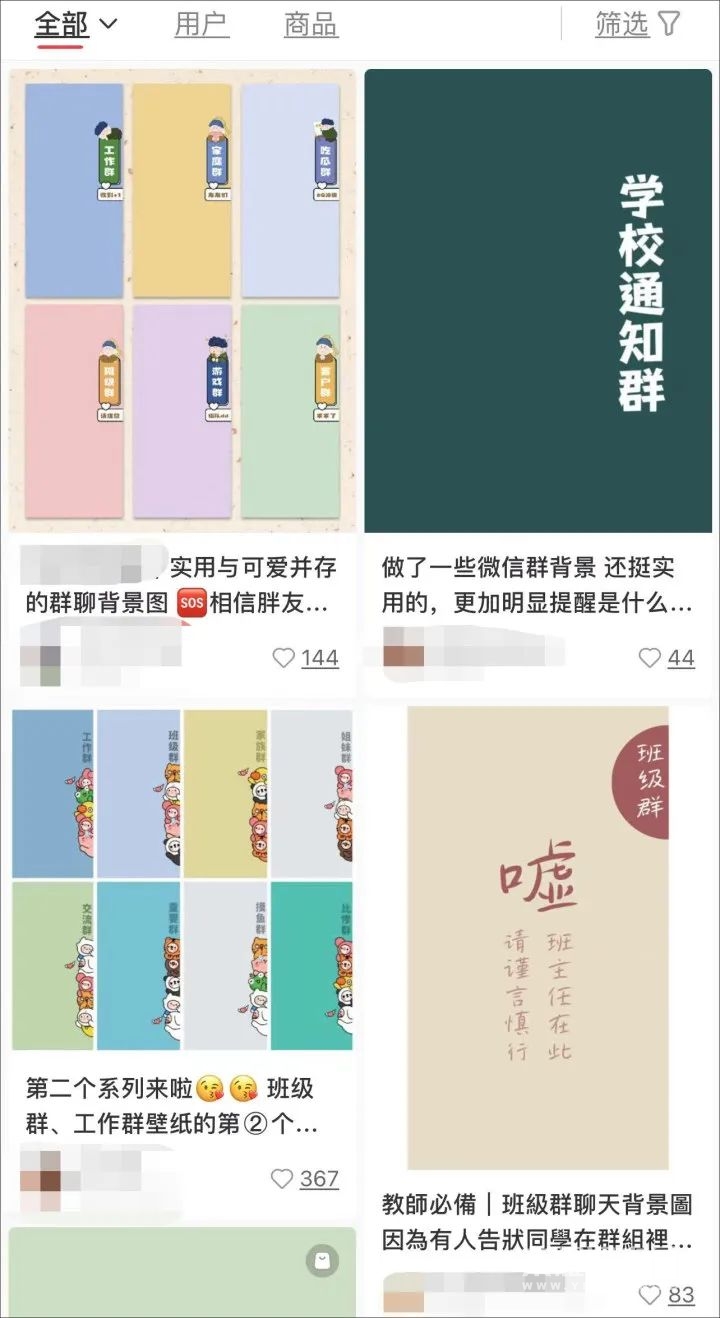Like the post with 44 likes
This screenshot has height=1318, width=720.
pyautogui.click(x=650, y=658)
